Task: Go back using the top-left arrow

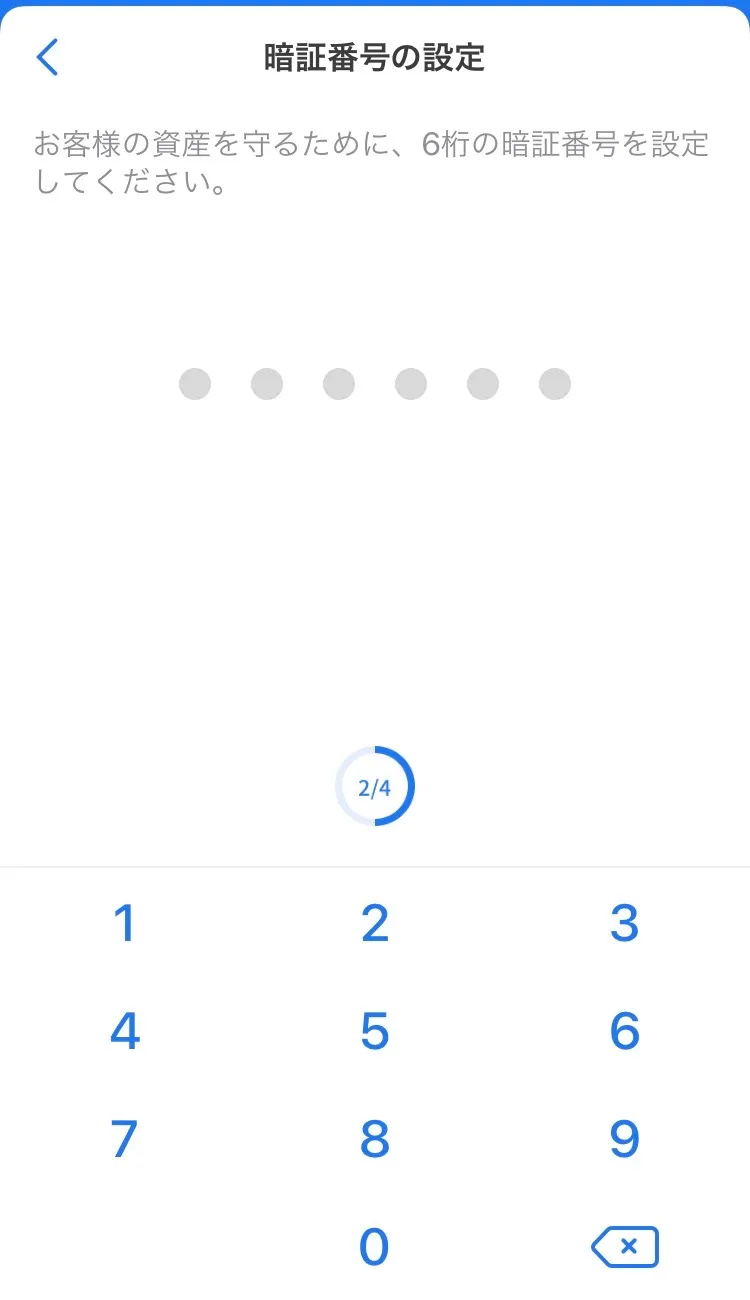Action: 47,57
